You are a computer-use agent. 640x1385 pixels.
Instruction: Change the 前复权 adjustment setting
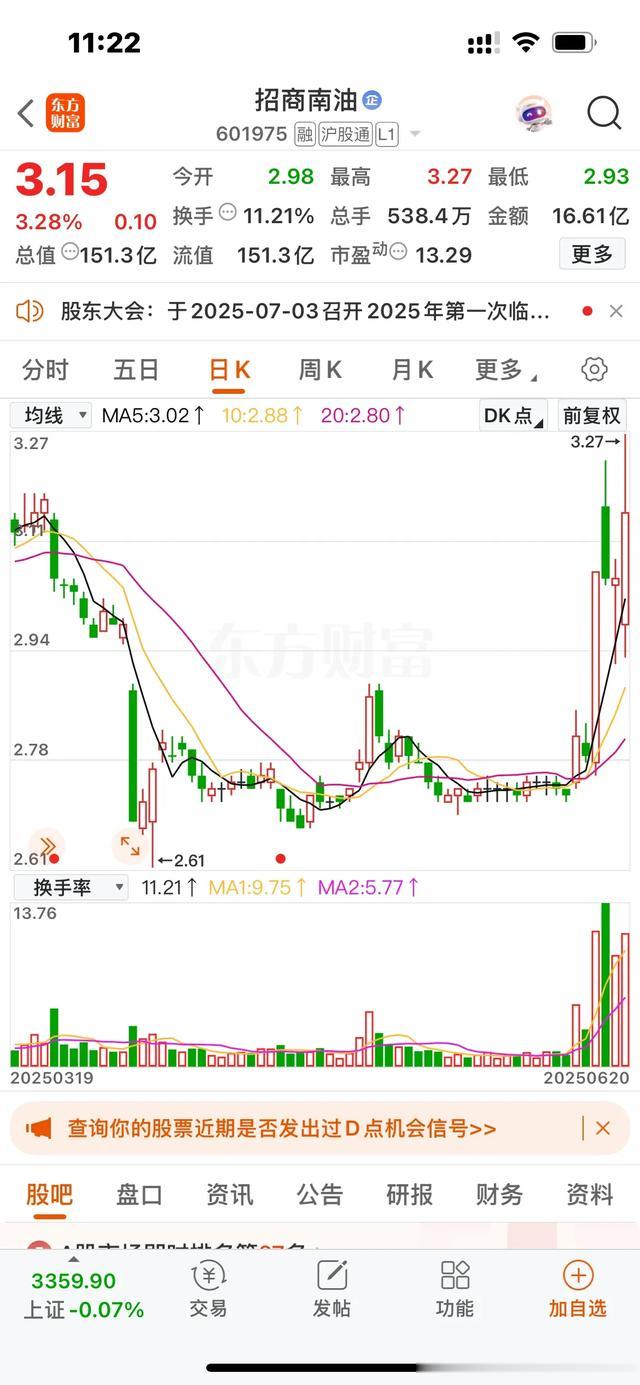(x=592, y=416)
